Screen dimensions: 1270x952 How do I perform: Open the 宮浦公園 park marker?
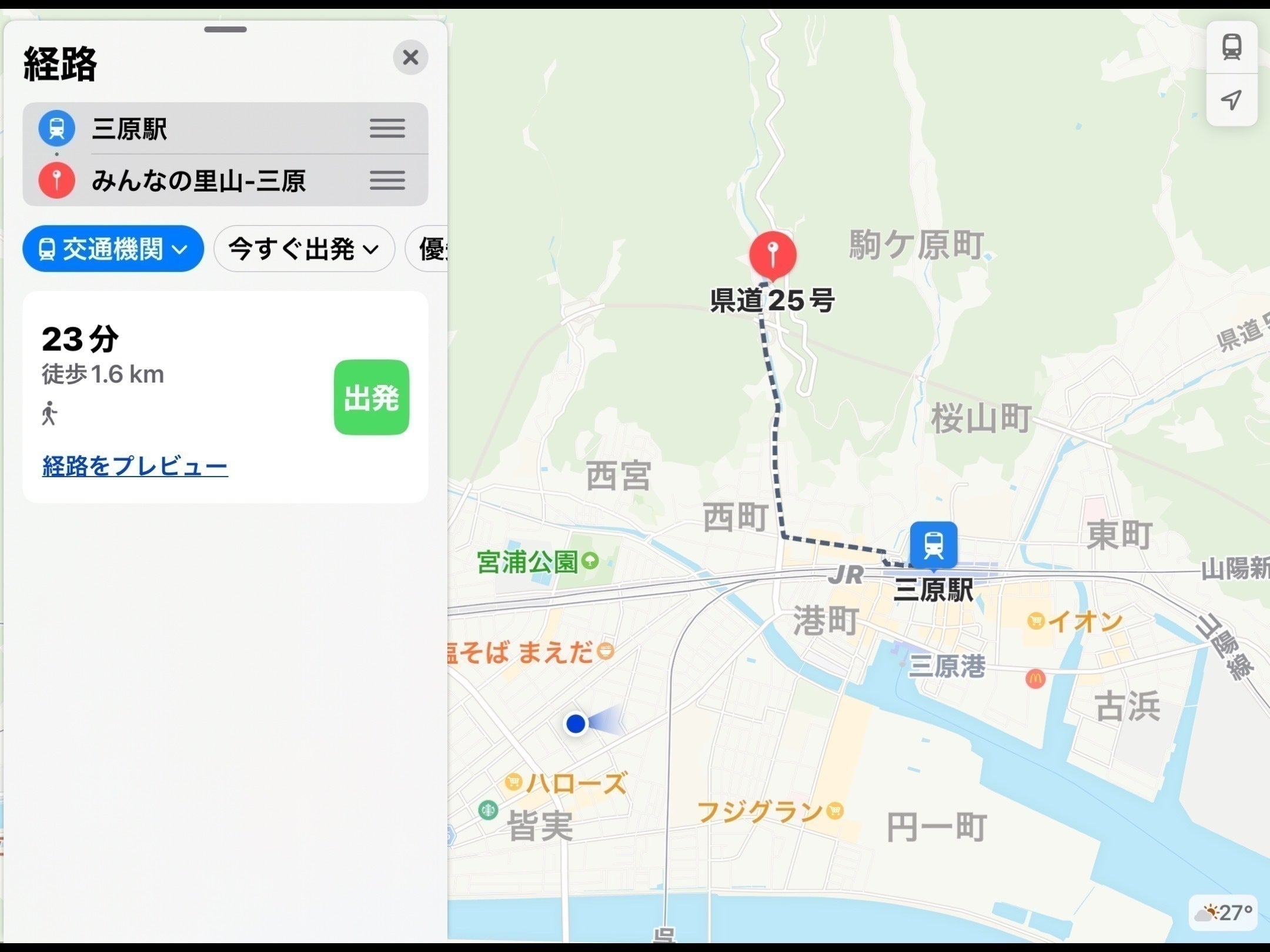tap(590, 562)
